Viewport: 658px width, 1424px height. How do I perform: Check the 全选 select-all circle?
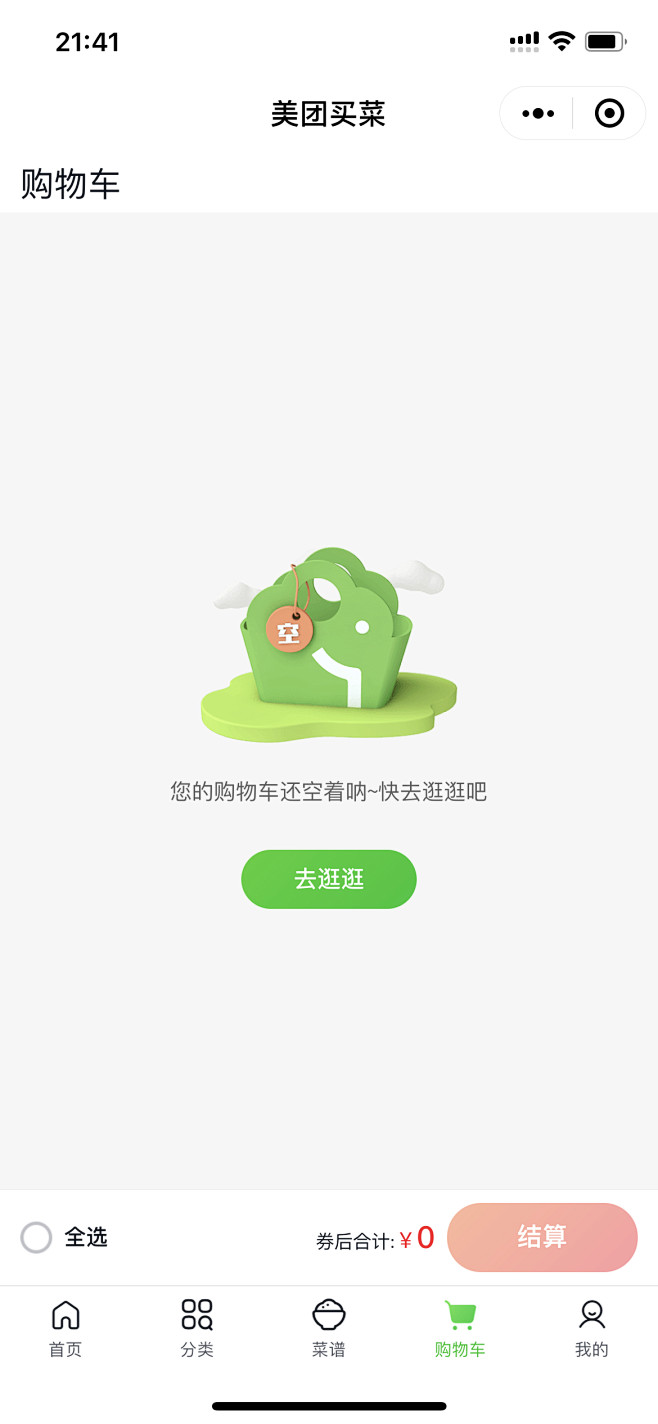tap(36, 1237)
